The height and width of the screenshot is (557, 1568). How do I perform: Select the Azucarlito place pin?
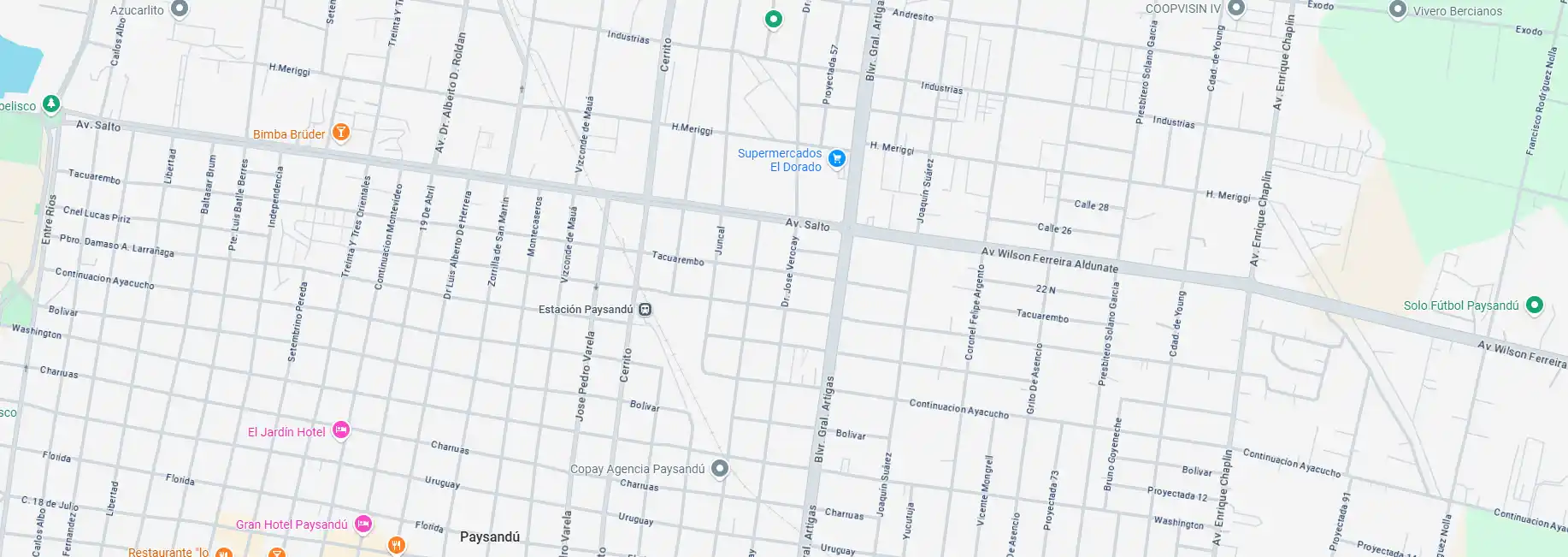(x=180, y=9)
